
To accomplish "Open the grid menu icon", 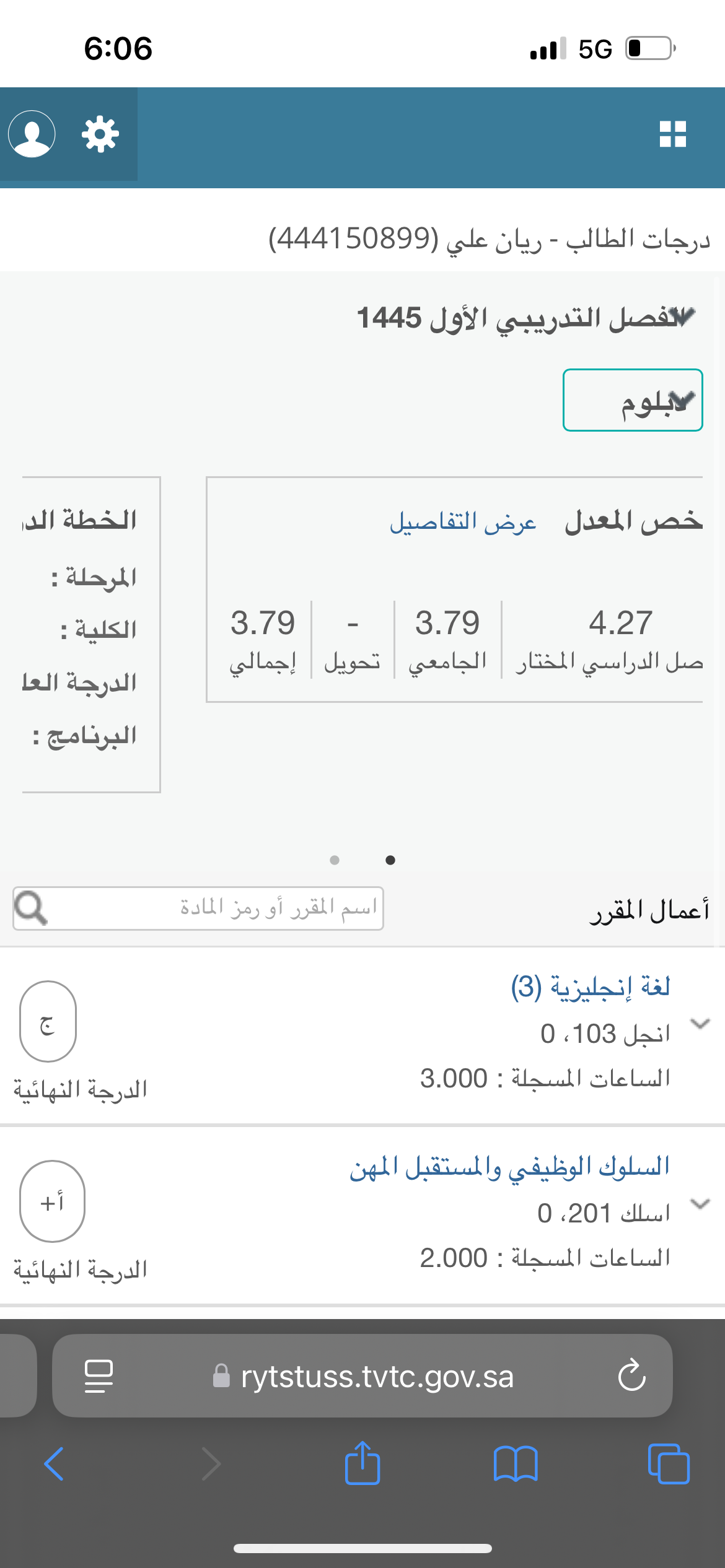I will [x=672, y=134].
